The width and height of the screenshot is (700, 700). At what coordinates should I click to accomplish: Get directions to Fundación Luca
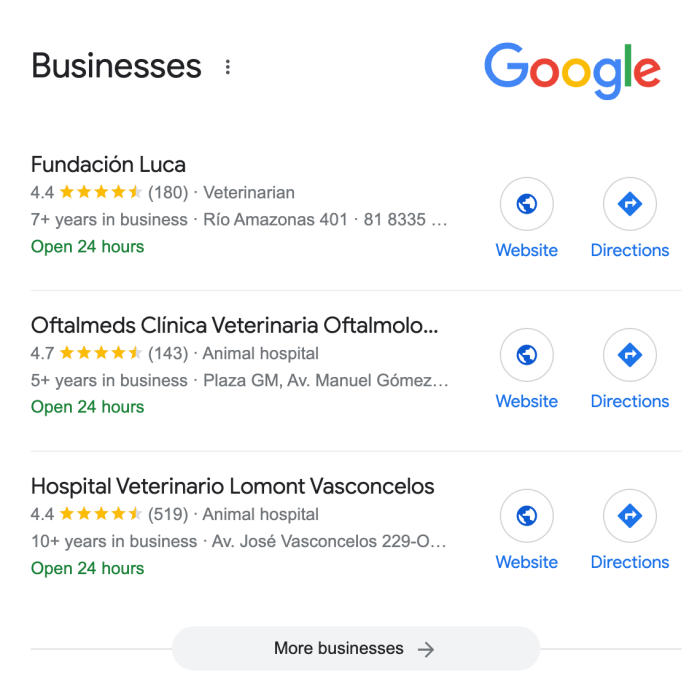coord(629,205)
